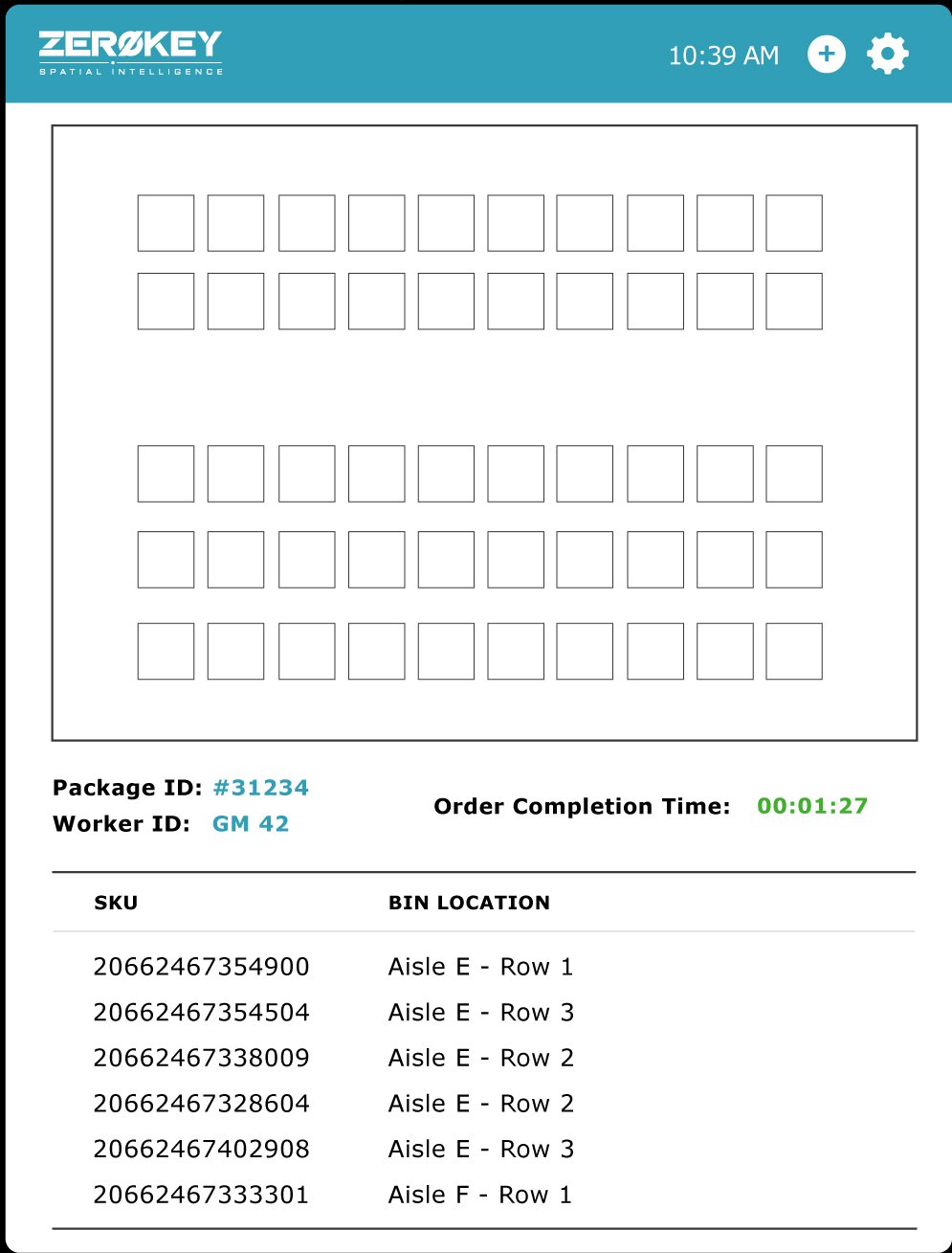Choose SKU 20662467338009 entry
This screenshot has width=952, height=1253.
[x=202, y=1058]
